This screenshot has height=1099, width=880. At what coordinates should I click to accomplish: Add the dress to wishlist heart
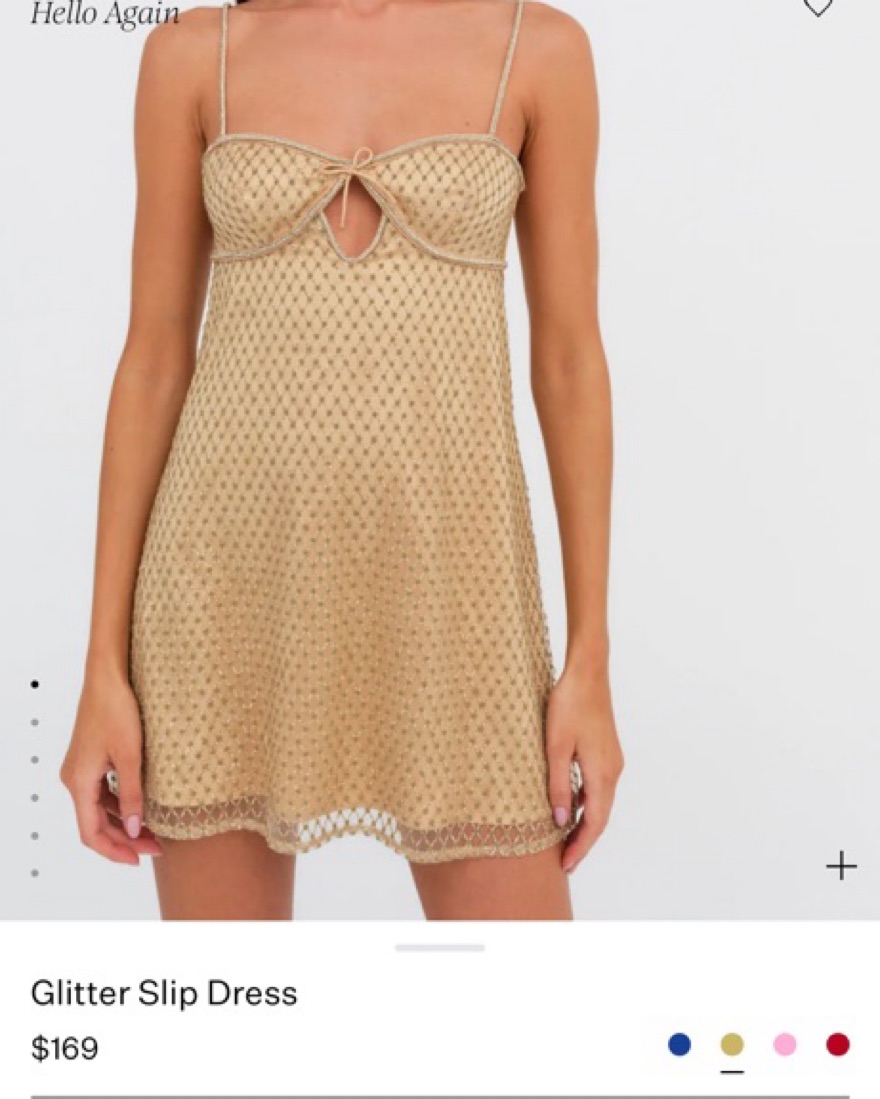click(x=818, y=6)
